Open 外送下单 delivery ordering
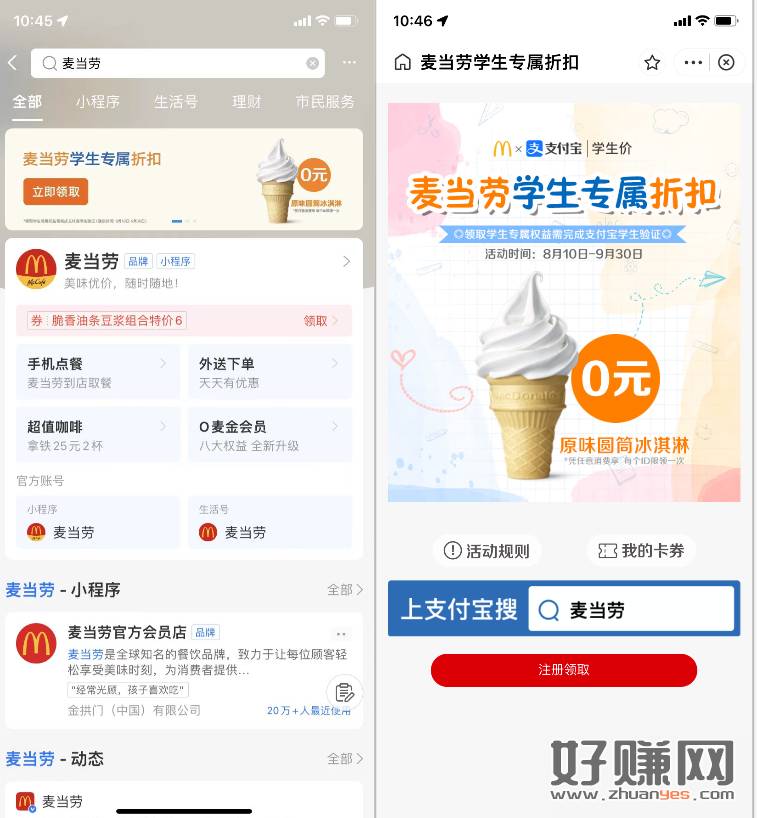 270,372
